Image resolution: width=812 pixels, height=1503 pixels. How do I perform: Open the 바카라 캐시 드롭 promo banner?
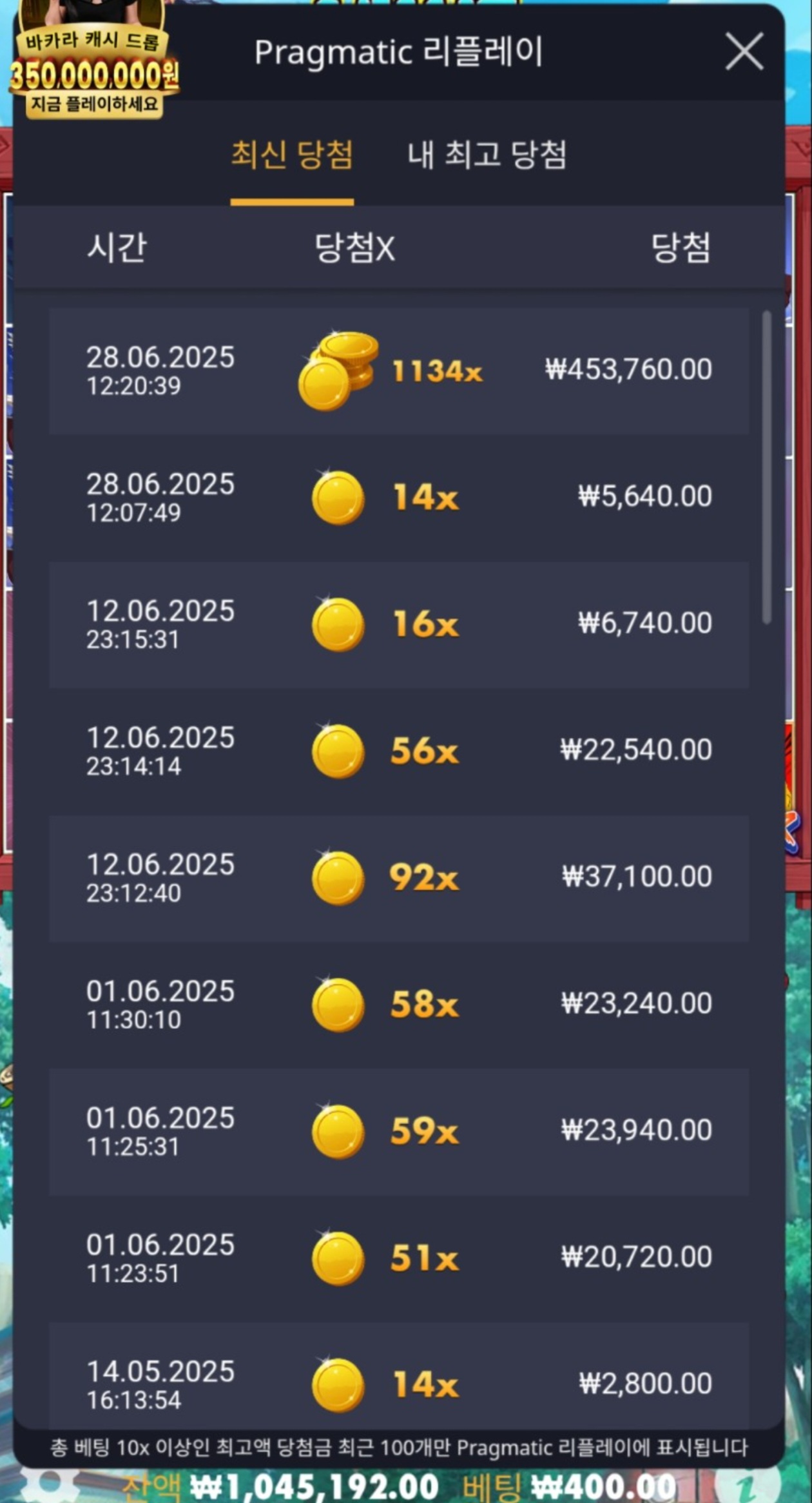point(93,64)
